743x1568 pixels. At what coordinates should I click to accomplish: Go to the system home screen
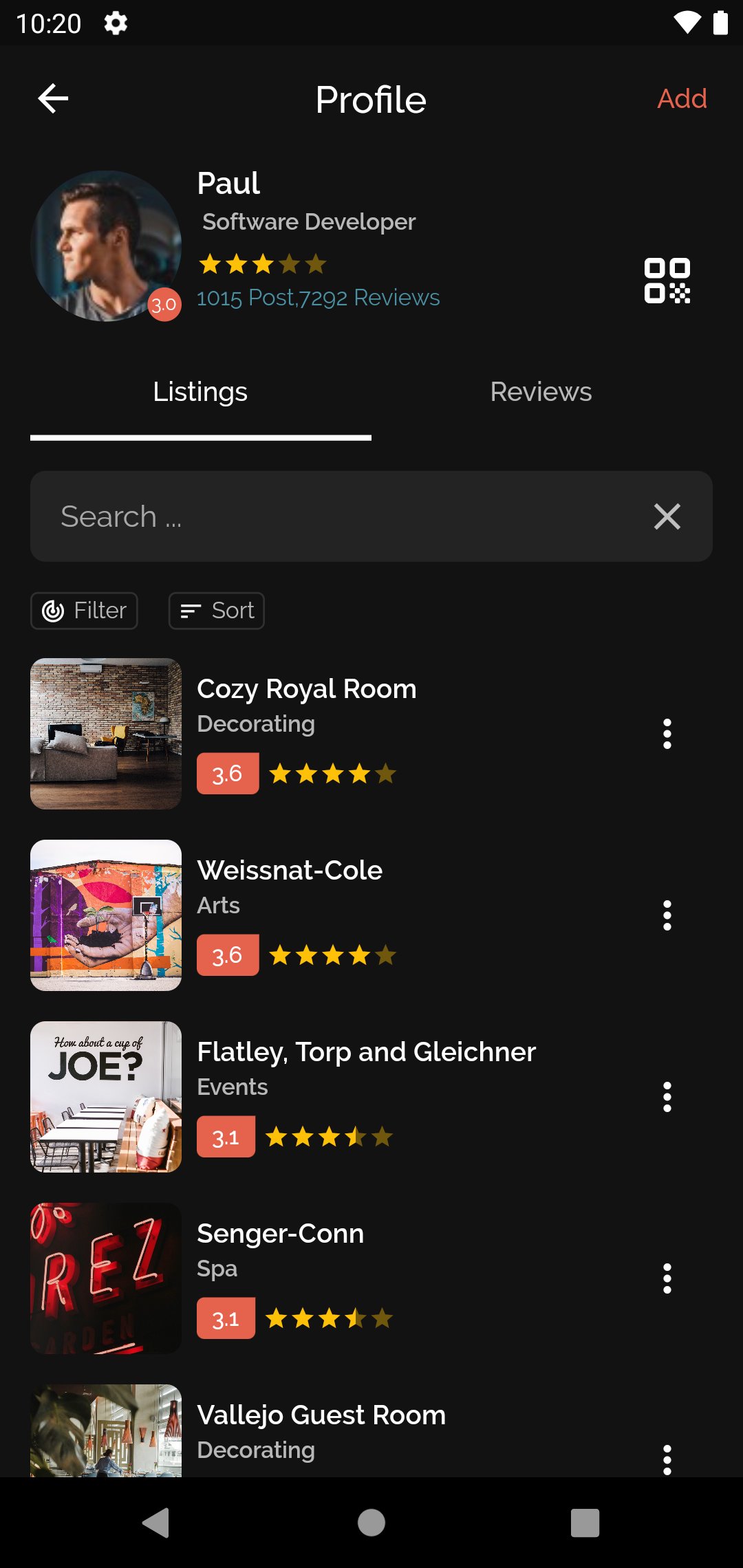371,1523
